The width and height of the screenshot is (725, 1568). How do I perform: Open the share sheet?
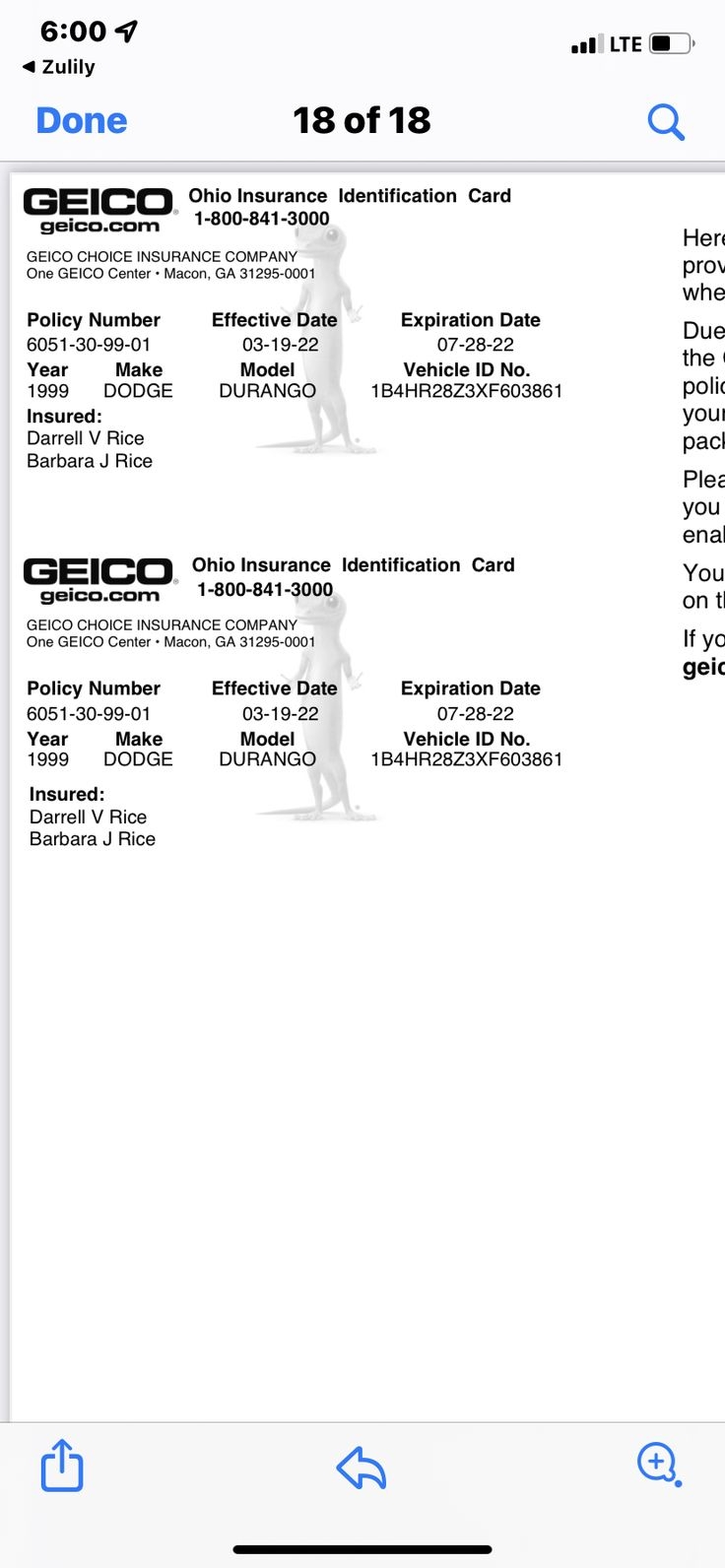62,1465
